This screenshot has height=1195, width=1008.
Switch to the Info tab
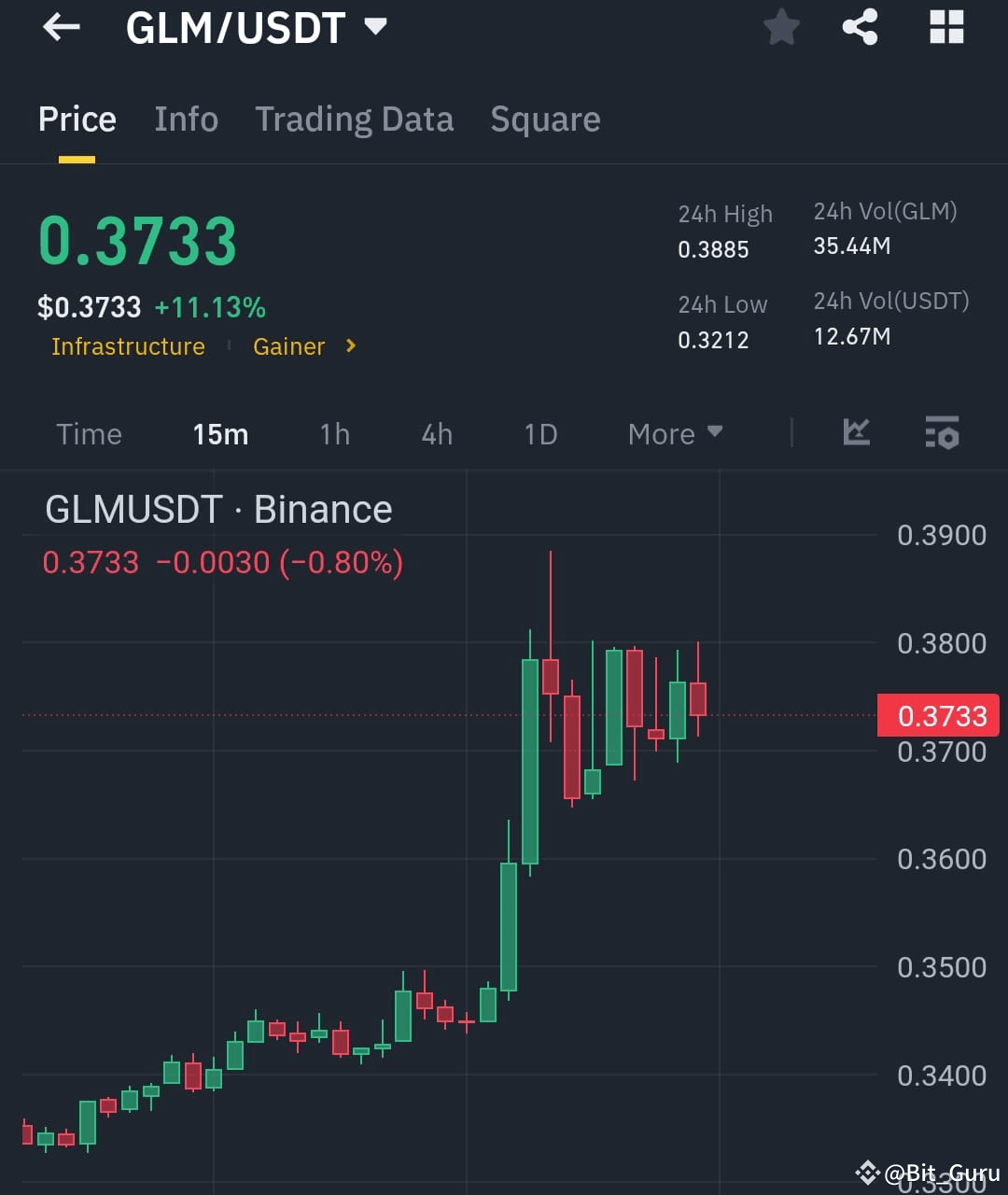186,119
